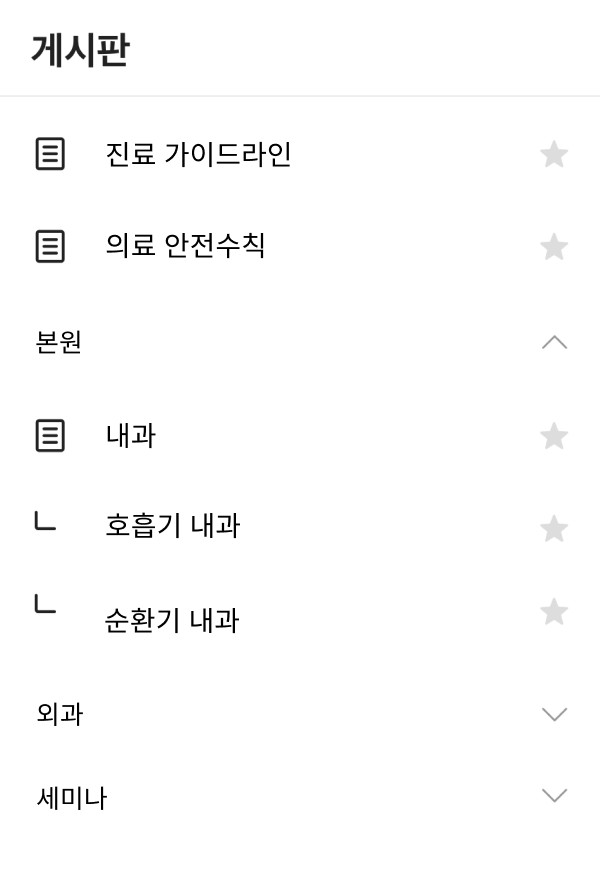This screenshot has height=870, width=600.
Task: Open the 진료 가이드라인 board
Action: (x=198, y=155)
